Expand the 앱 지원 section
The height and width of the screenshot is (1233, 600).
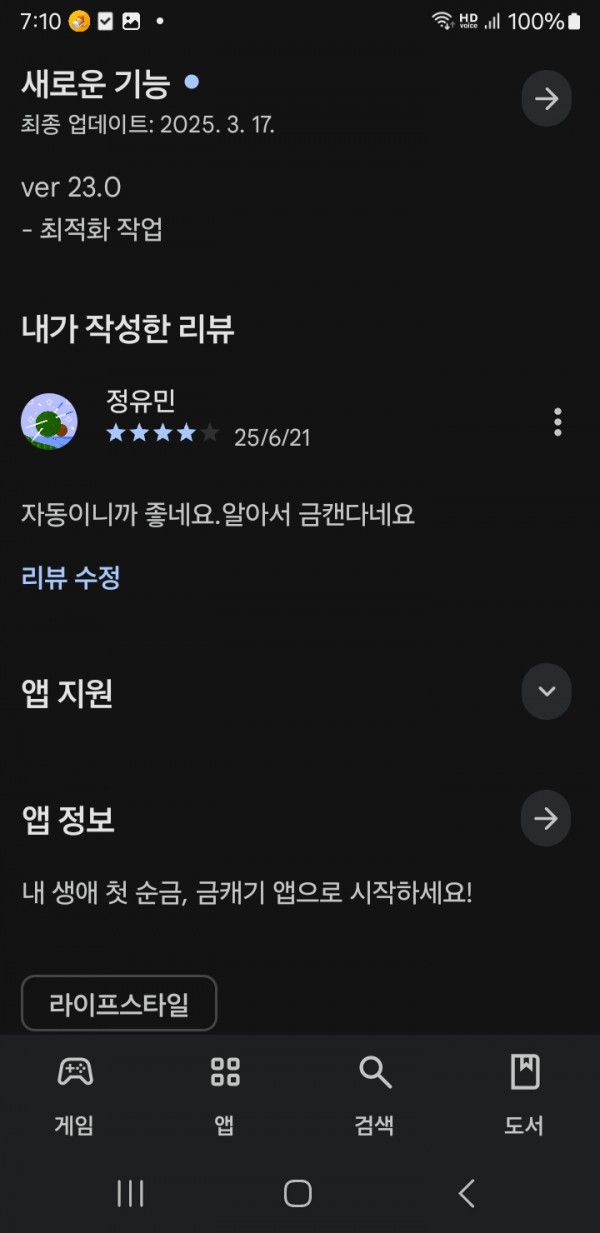[x=546, y=691]
